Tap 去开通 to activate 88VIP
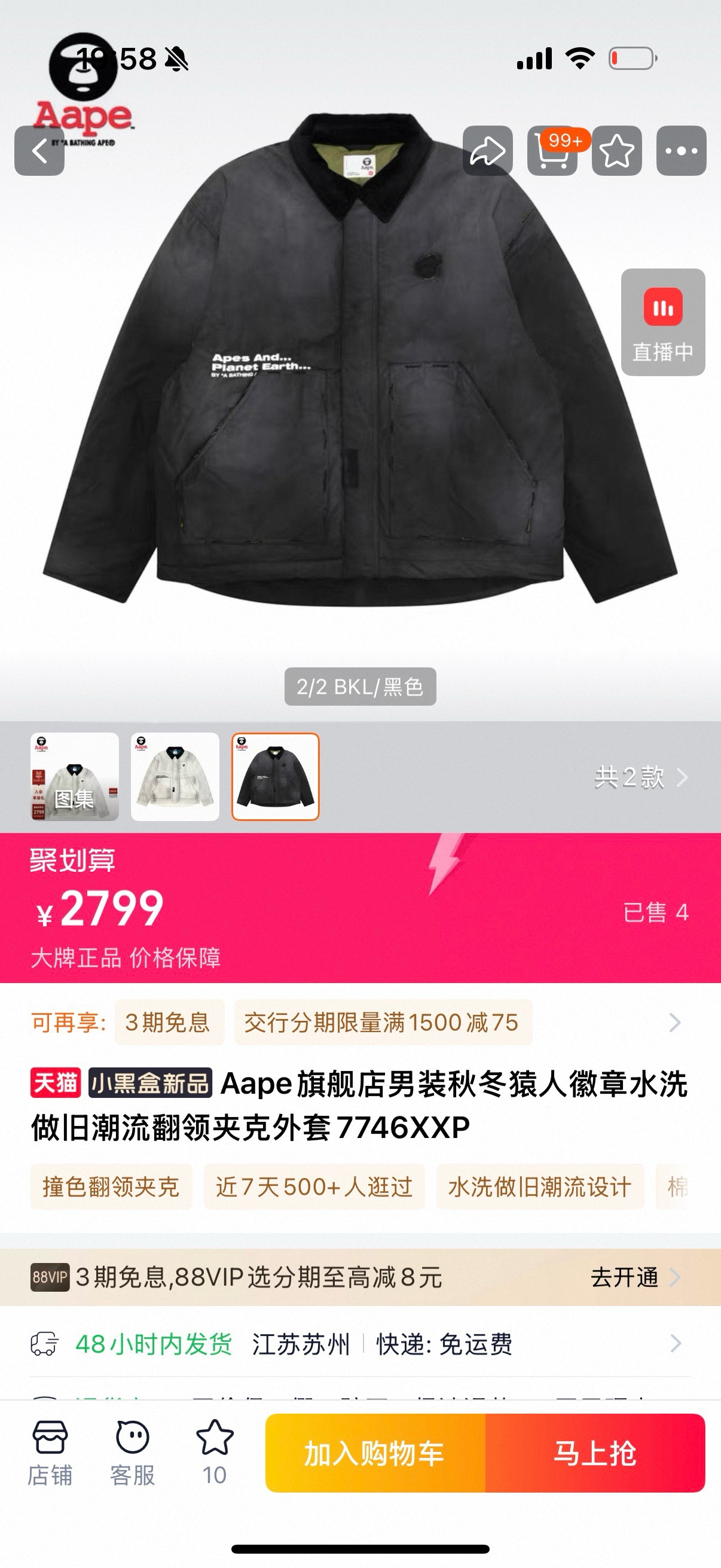 click(634, 1276)
